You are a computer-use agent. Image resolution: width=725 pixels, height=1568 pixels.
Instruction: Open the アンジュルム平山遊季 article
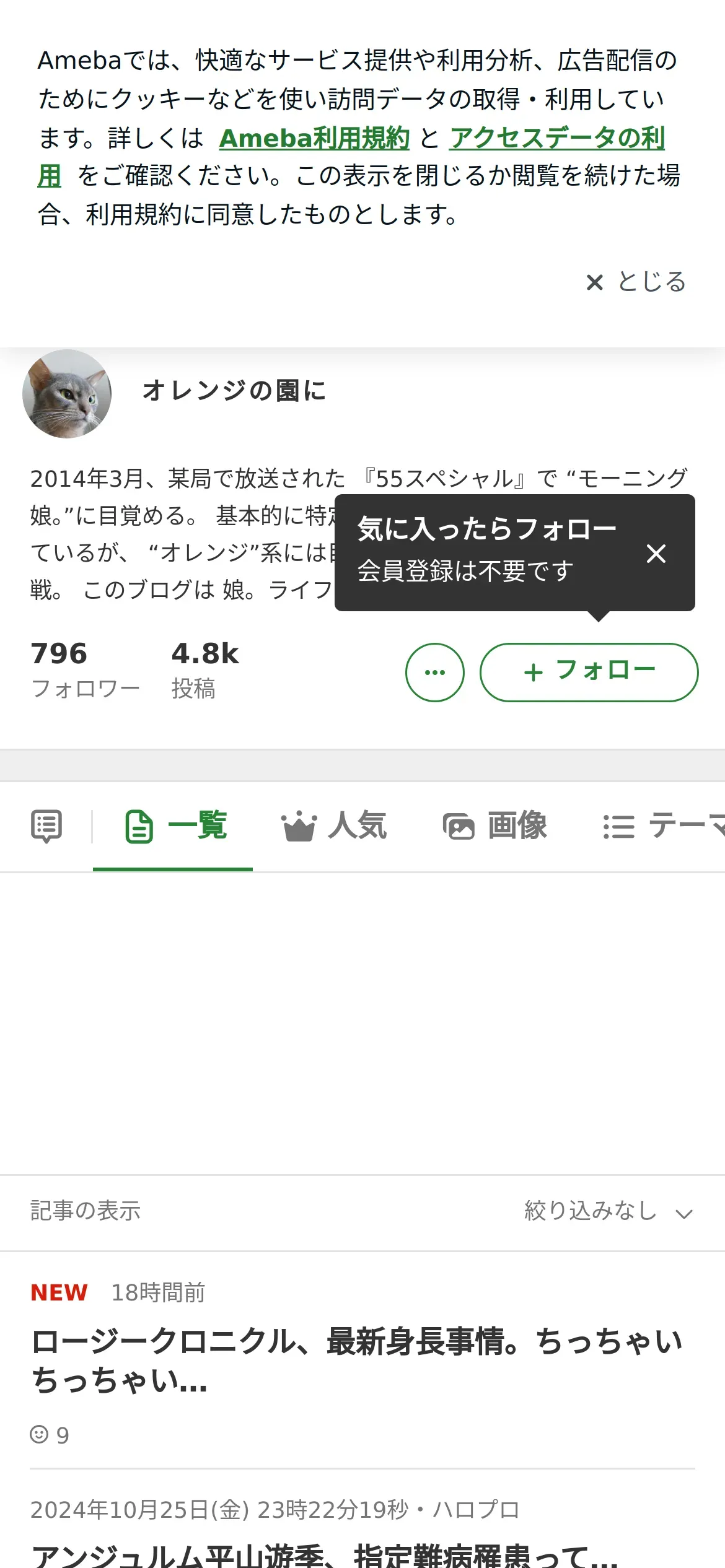click(324, 1554)
